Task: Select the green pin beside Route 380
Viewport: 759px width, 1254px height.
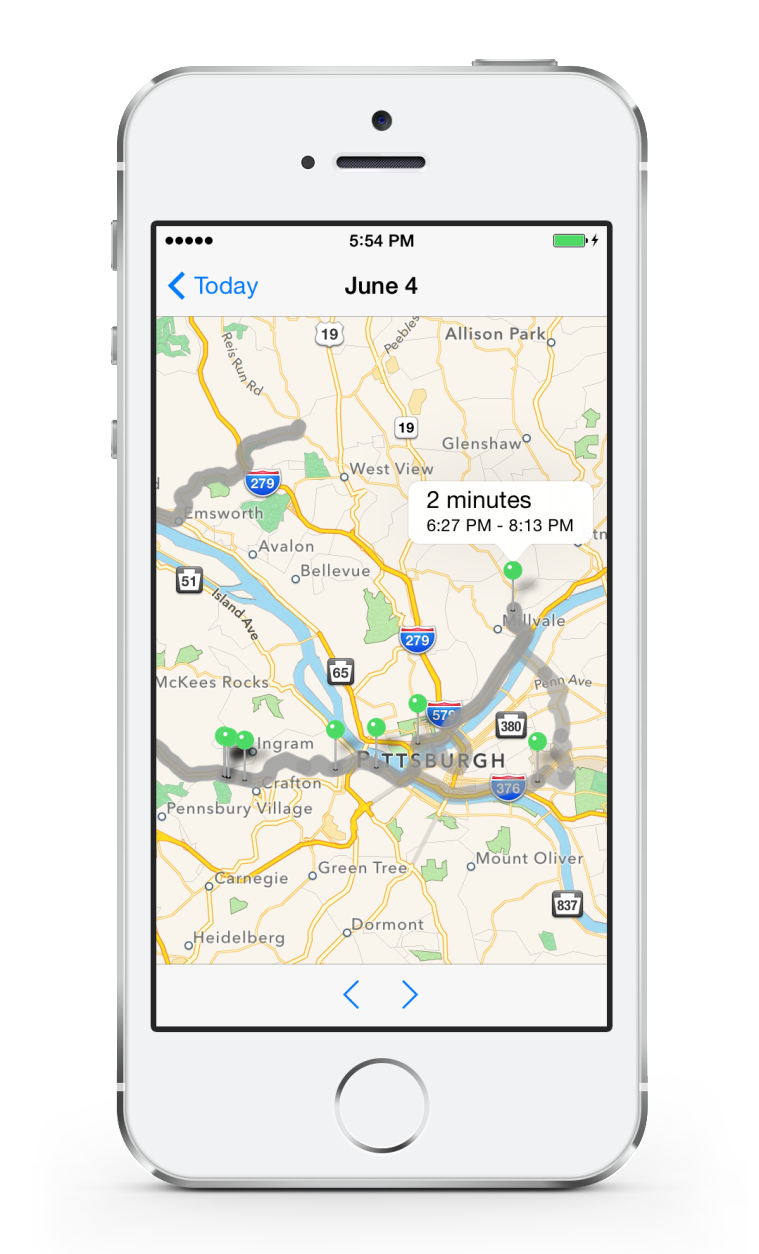Action: pos(538,743)
